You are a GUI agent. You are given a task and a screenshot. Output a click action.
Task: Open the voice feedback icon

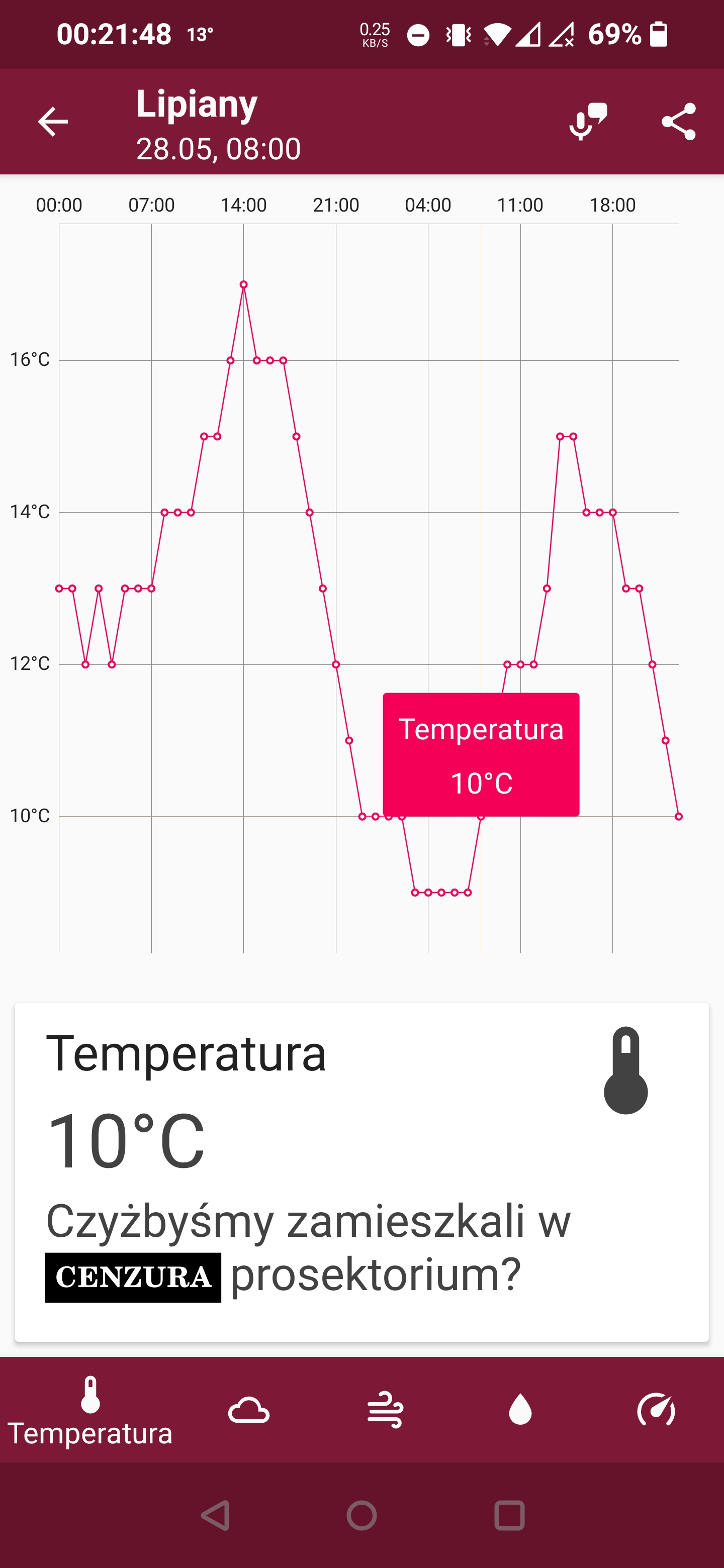point(588,122)
